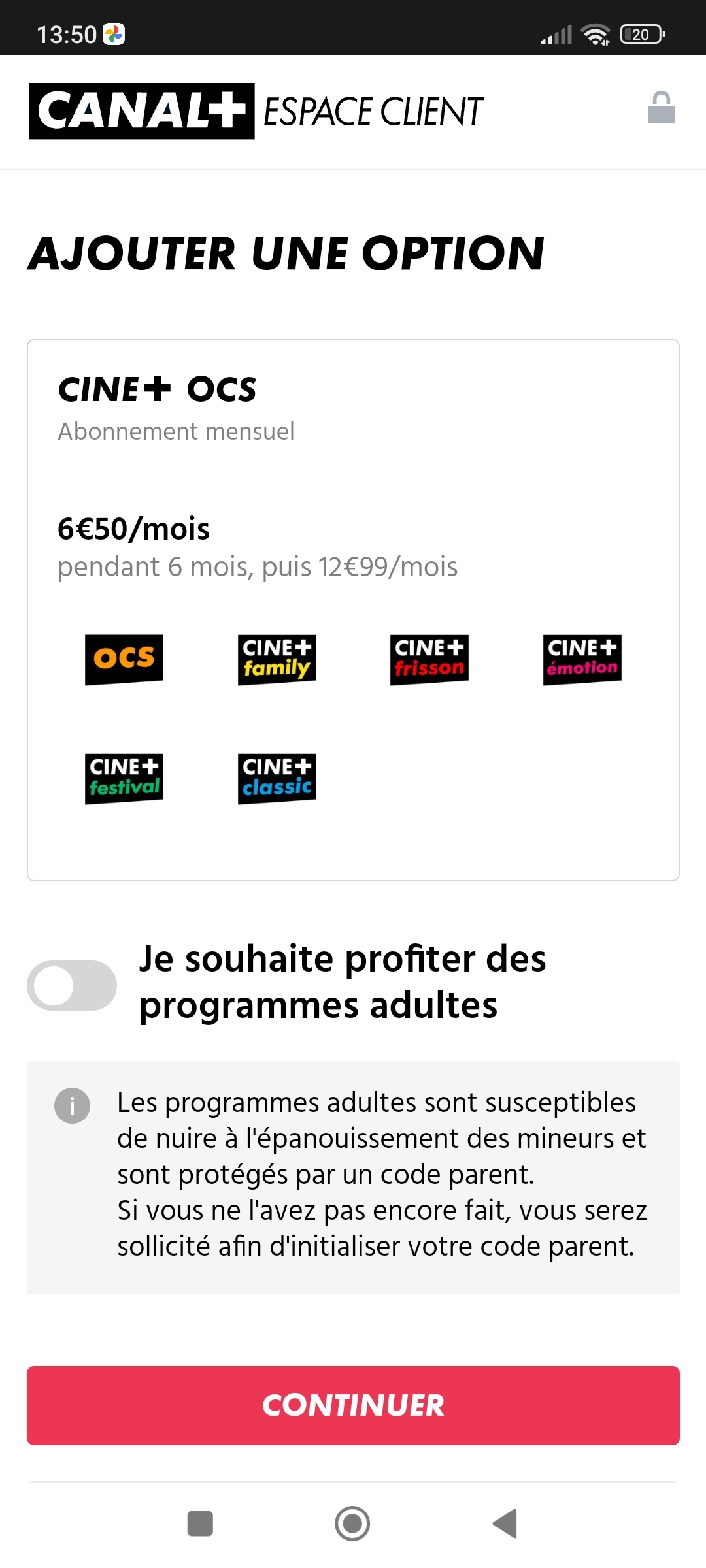Open the padlock account icon
Image resolution: width=706 pixels, height=1568 pixels.
(661, 108)
